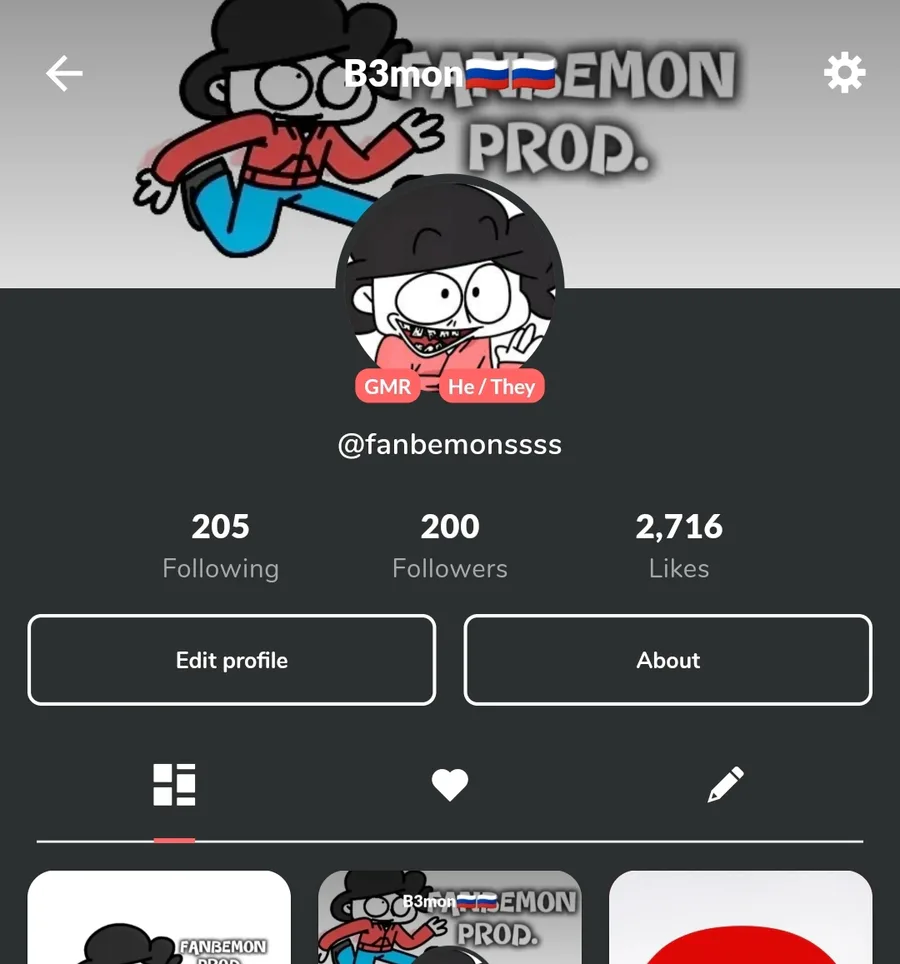Image resolution: width=900 pixels, height=964 pixels.
Task: Open the middle post showing B3mon banner
Action: [x=450, y=920]
